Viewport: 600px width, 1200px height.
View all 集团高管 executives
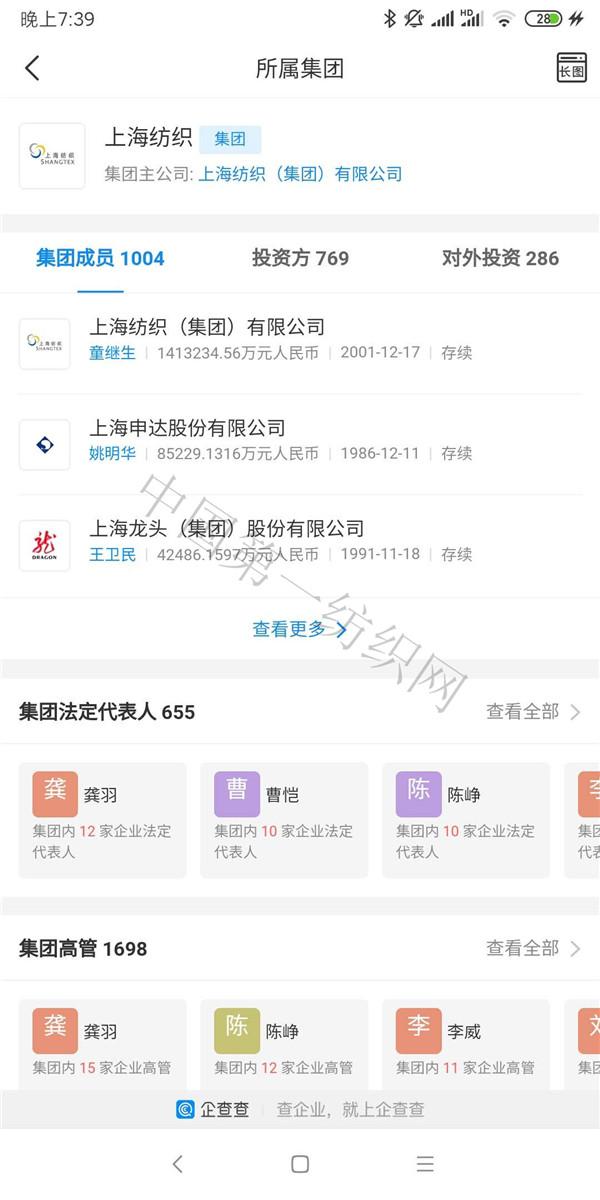pos(533,948)
